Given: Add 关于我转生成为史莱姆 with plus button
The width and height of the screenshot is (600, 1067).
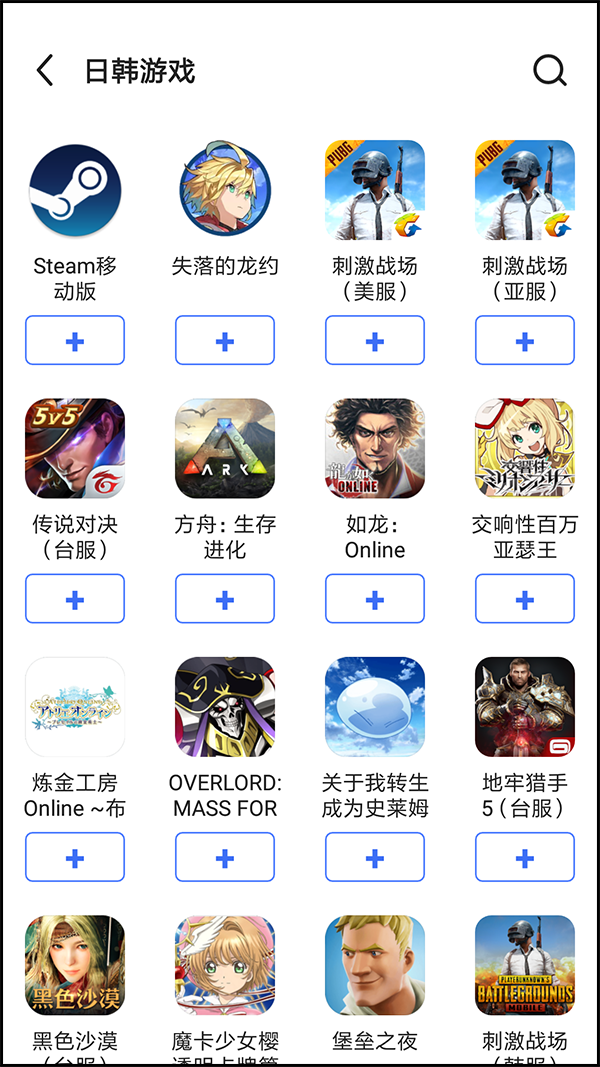Looking at the screenshot, I should tap(375, 857).
